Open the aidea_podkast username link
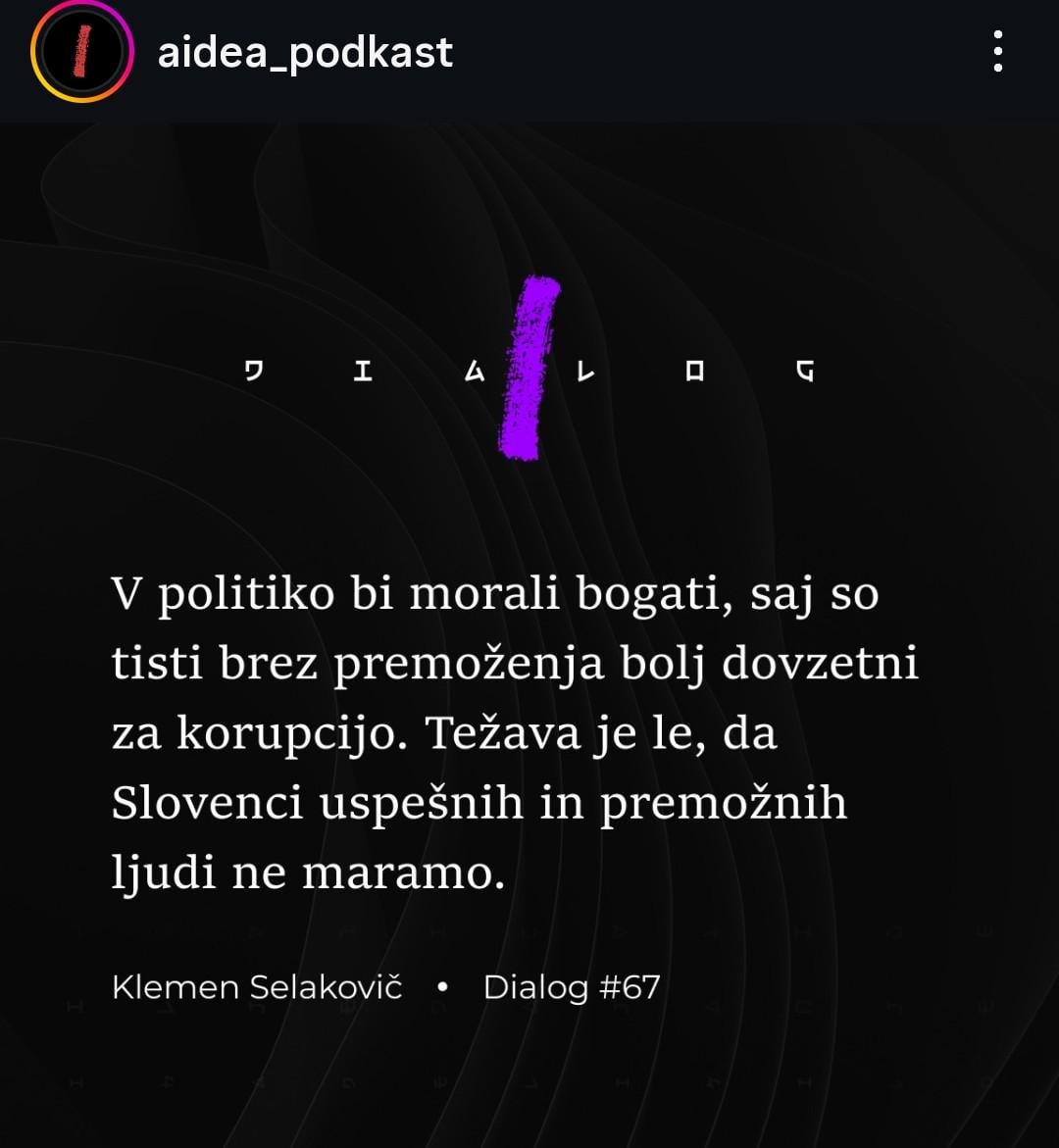Image resolution: width=1059 pixels, height=1148 pixels. [x=305, y=52]
